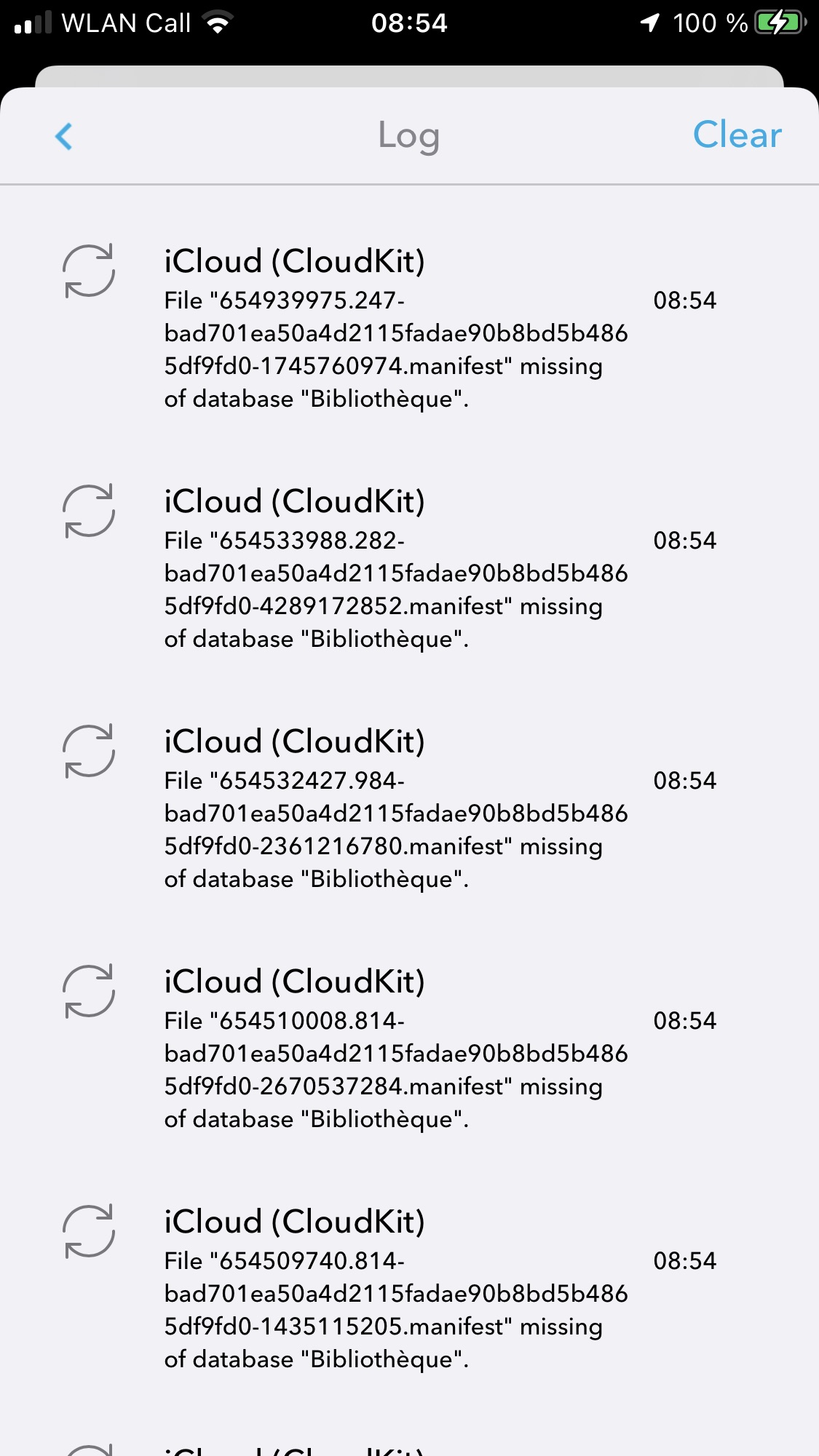Open log entry for file 654533988.282
Screen dimensions: 819x1456
pos(409,569)
